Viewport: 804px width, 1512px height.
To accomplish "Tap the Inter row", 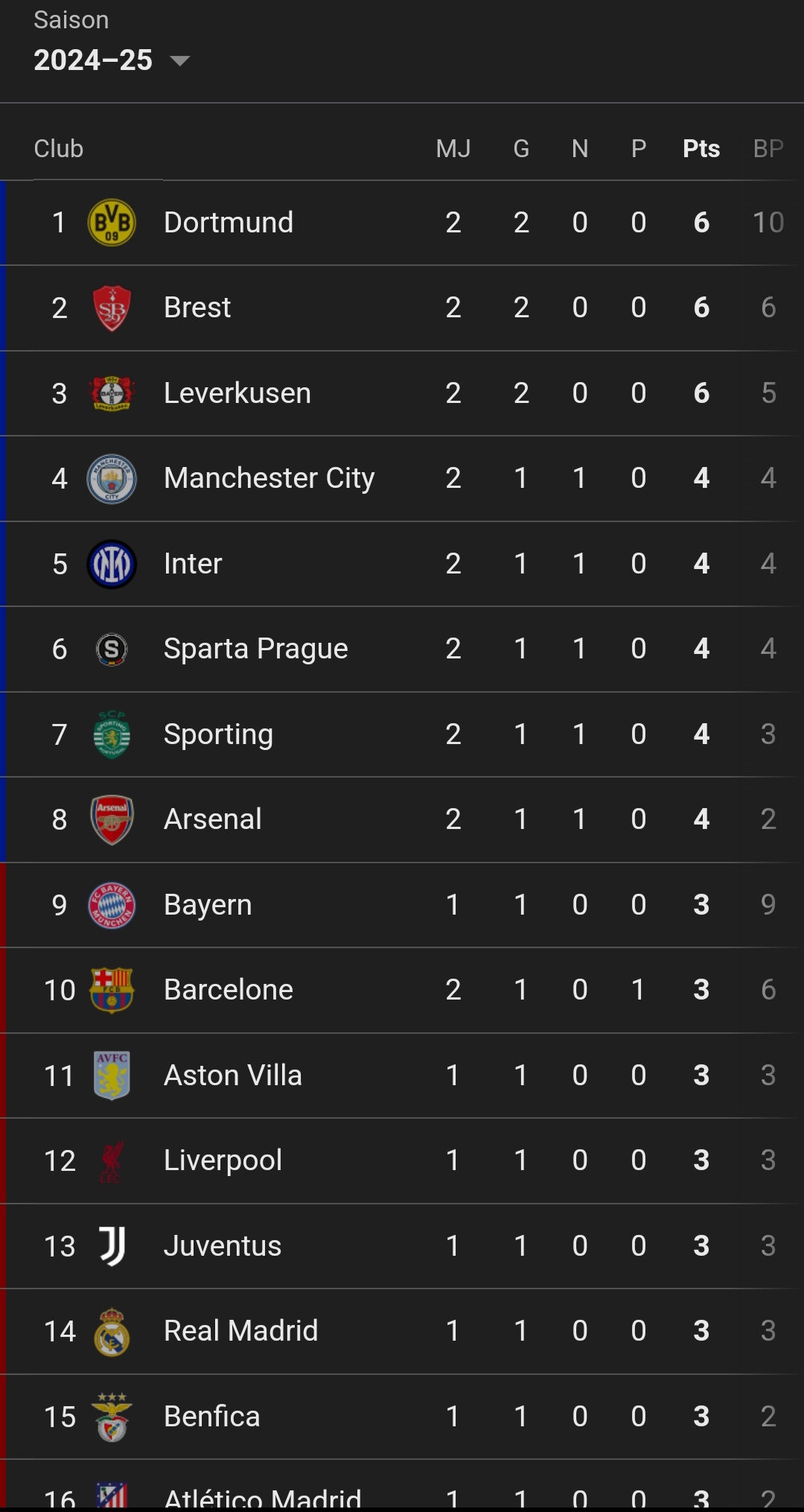I will 402,564.
